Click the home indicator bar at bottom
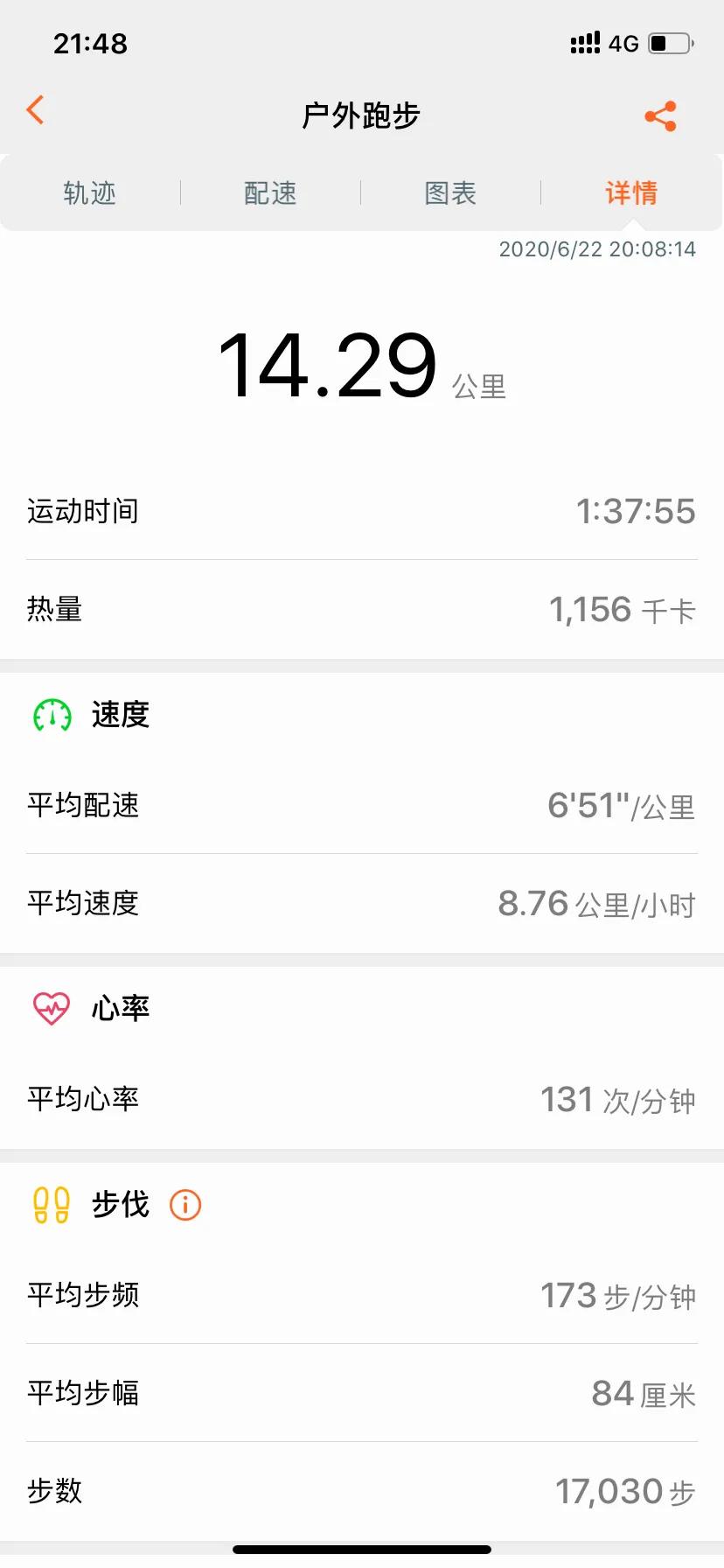Viewport: 724px width, 1568px height. (x=362, y=1549)
